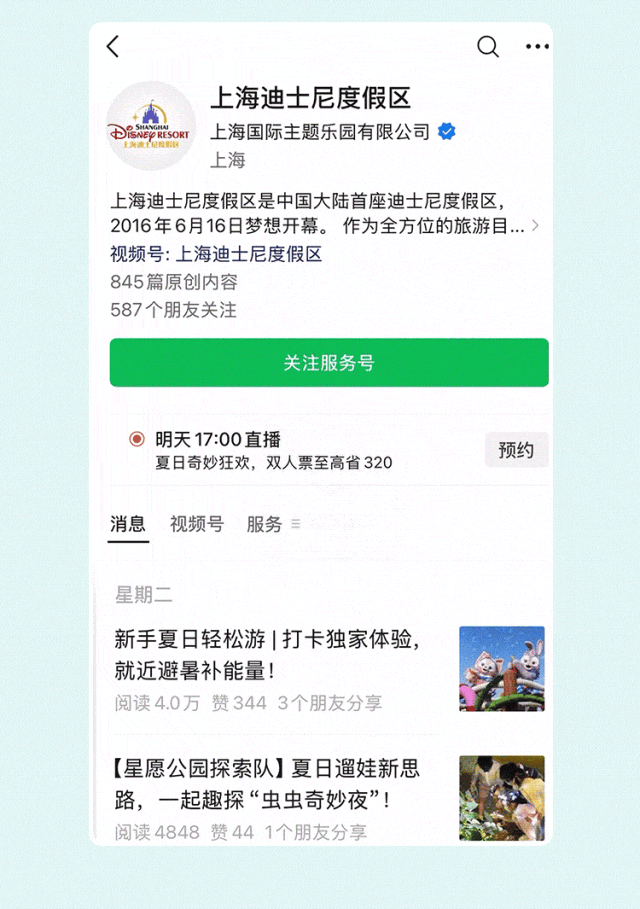The image size is (640, 909).
Task: Open article 新手夏日轻松游
Action: [x=329, y=669]
